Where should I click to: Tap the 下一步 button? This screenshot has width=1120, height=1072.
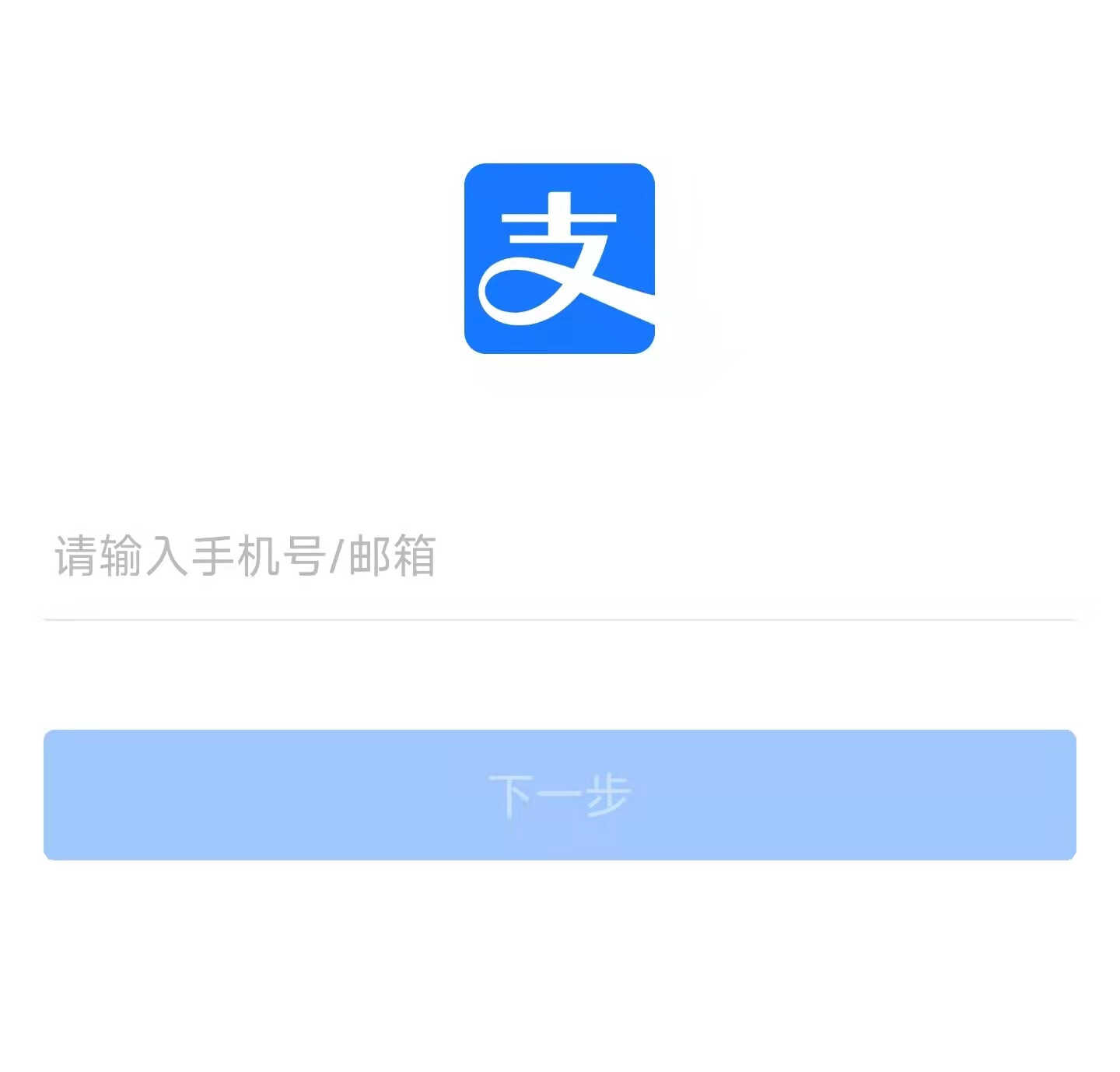(x=560, y=795)
